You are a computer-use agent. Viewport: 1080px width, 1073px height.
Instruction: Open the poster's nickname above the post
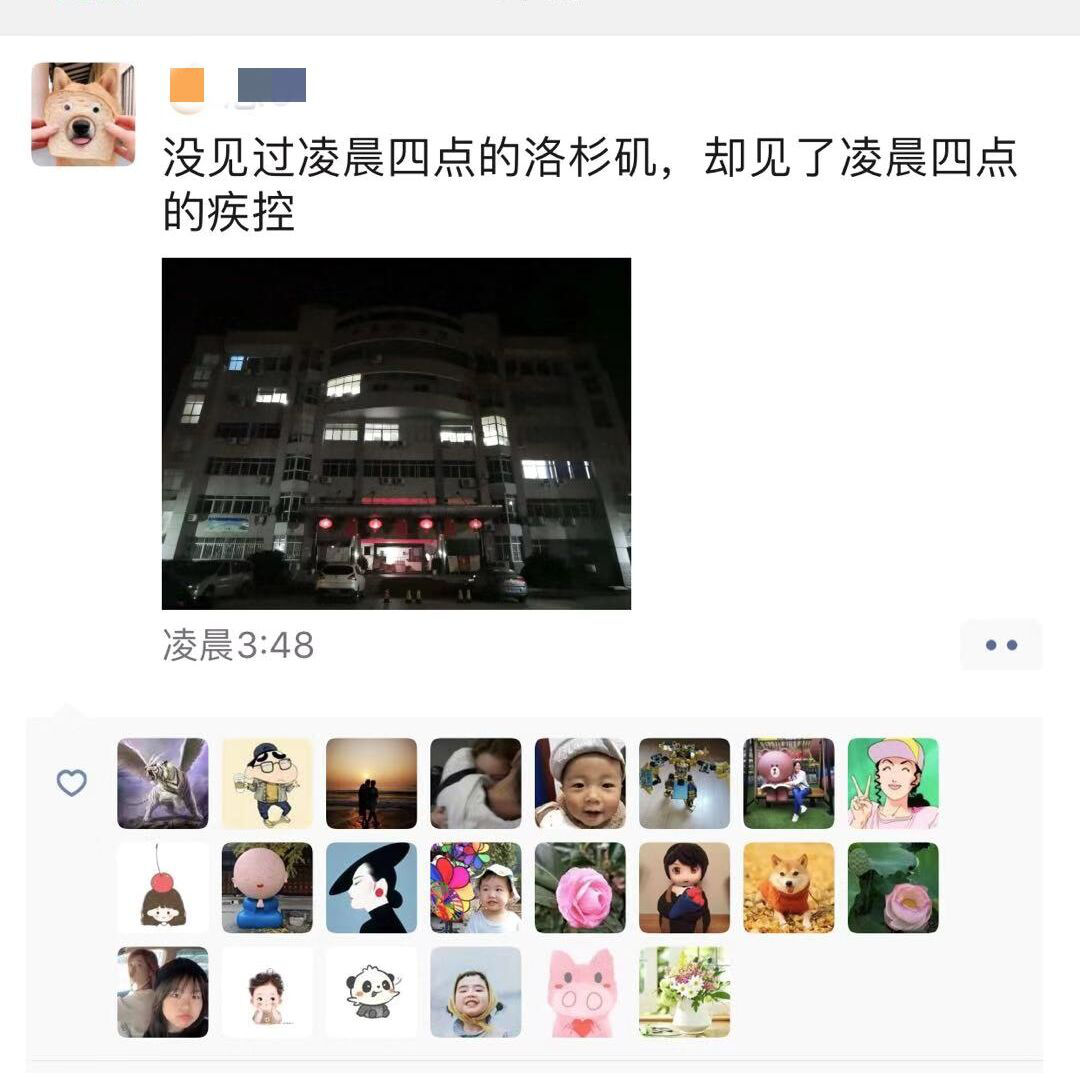pos(238,86)
